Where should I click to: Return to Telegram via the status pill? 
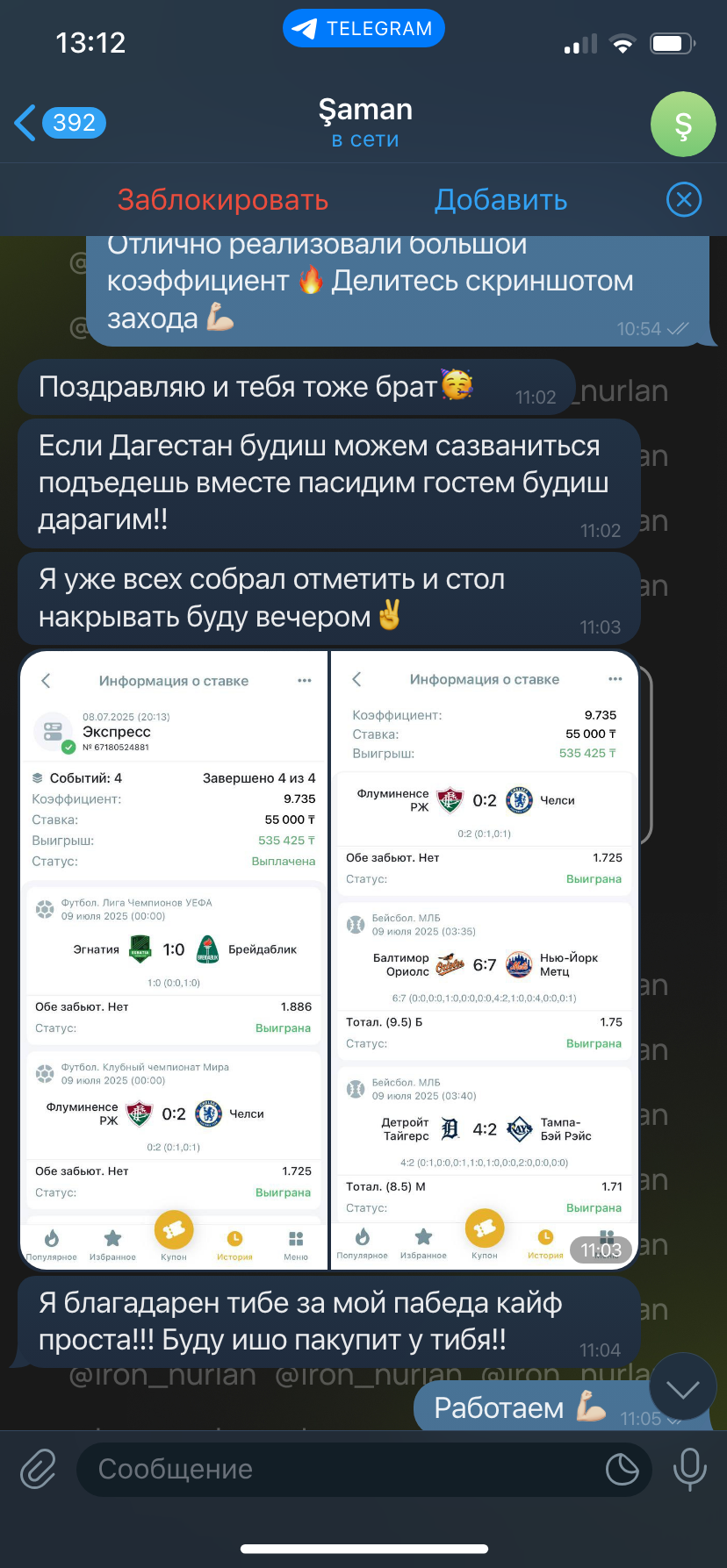(363, 29)
